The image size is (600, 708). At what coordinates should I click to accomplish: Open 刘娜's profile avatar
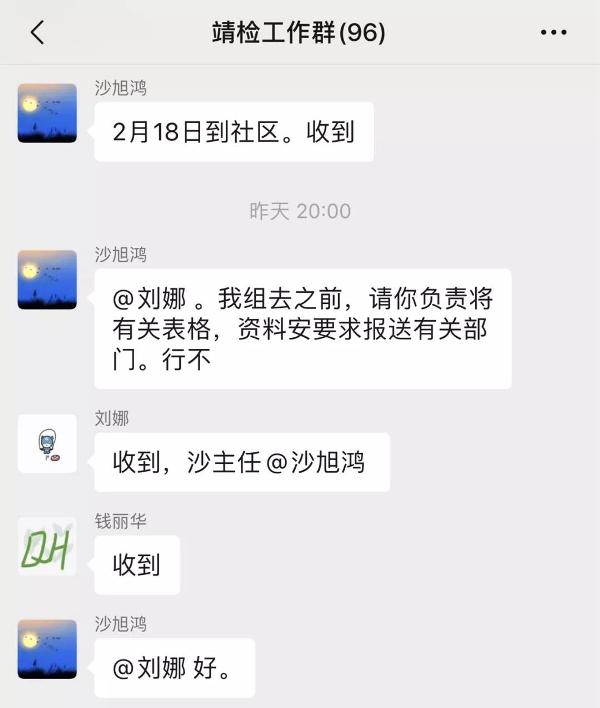47,443
